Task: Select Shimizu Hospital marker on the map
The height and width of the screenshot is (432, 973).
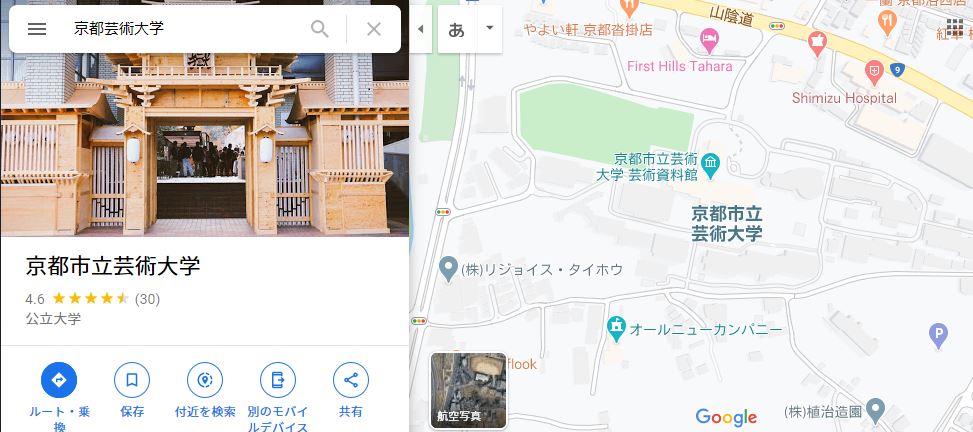Action: click(874, 71)
